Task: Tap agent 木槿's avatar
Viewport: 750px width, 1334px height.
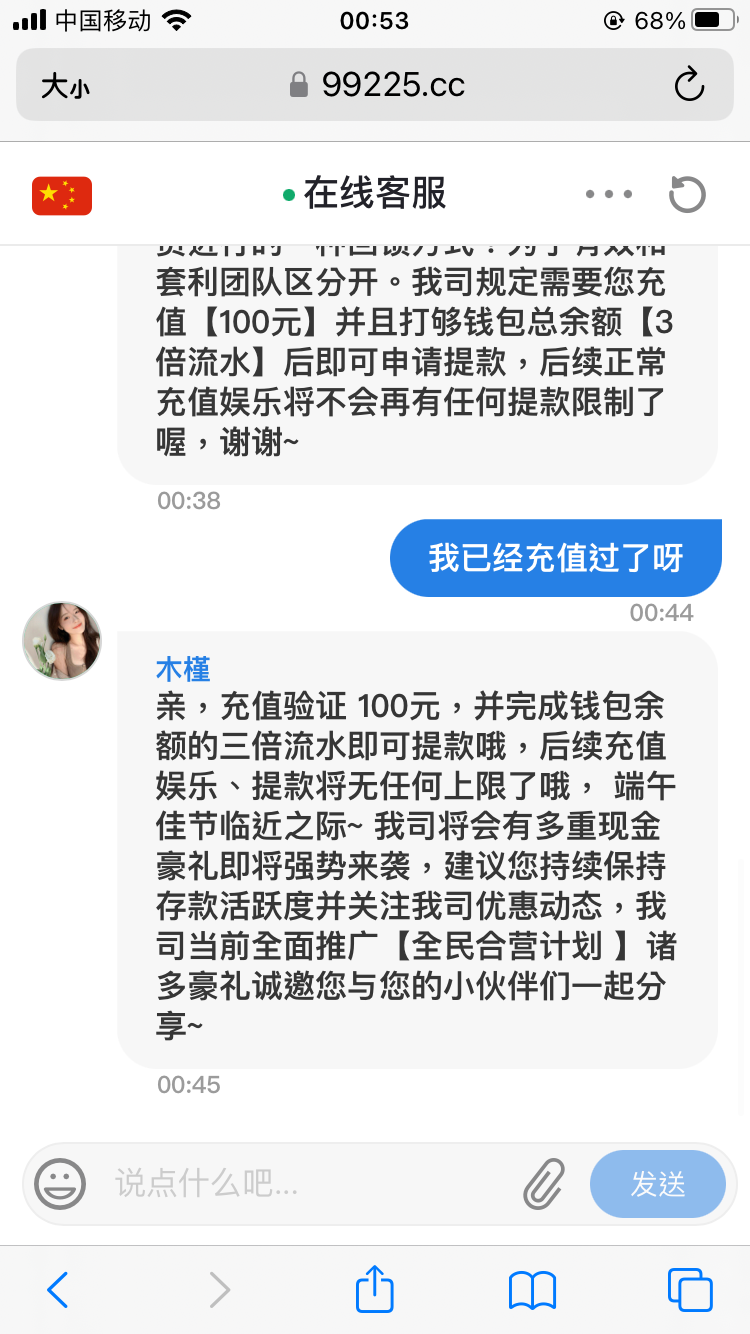Action: 62,641
